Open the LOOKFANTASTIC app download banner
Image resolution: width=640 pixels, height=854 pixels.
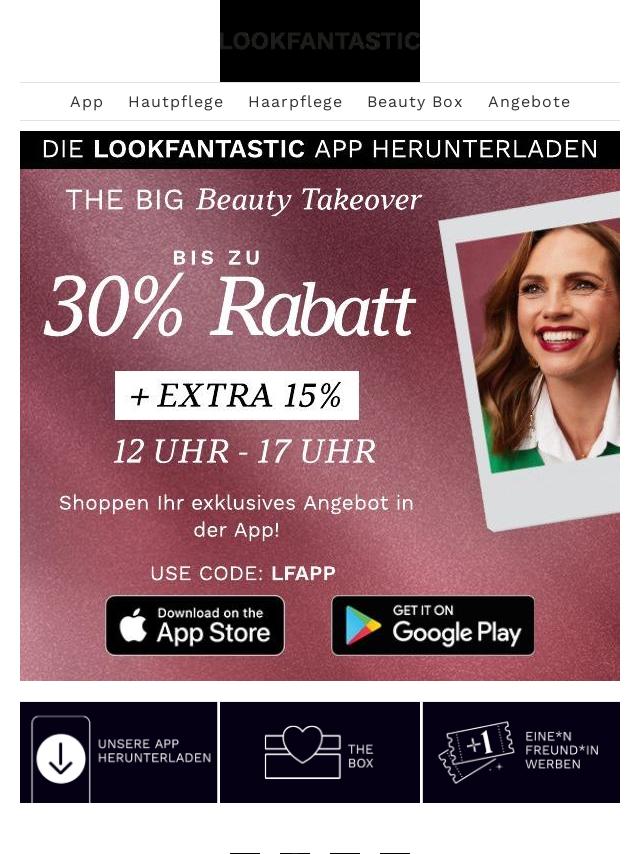tap(320, 150)
